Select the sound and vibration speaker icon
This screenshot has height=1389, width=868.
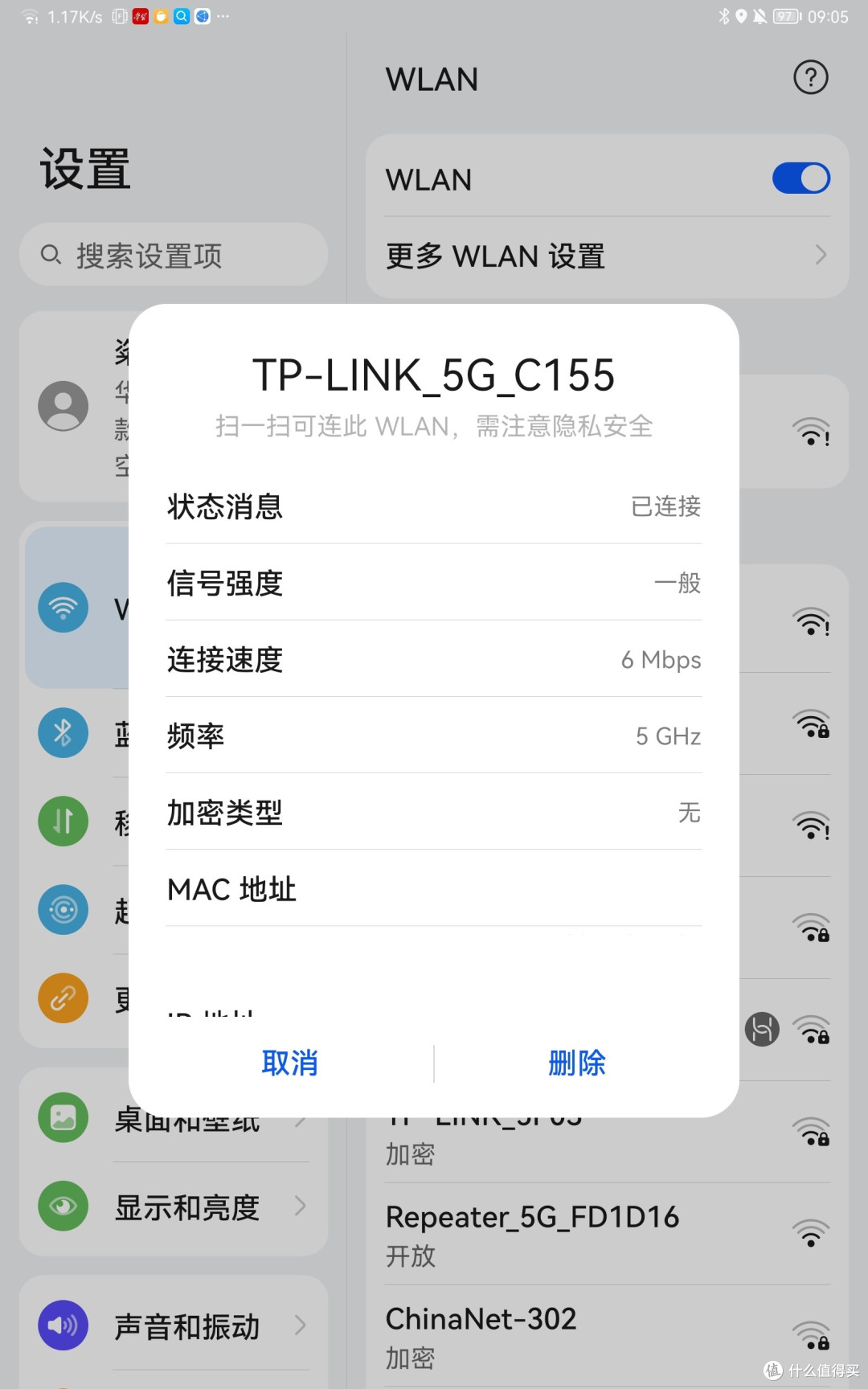click(63, 1325)
